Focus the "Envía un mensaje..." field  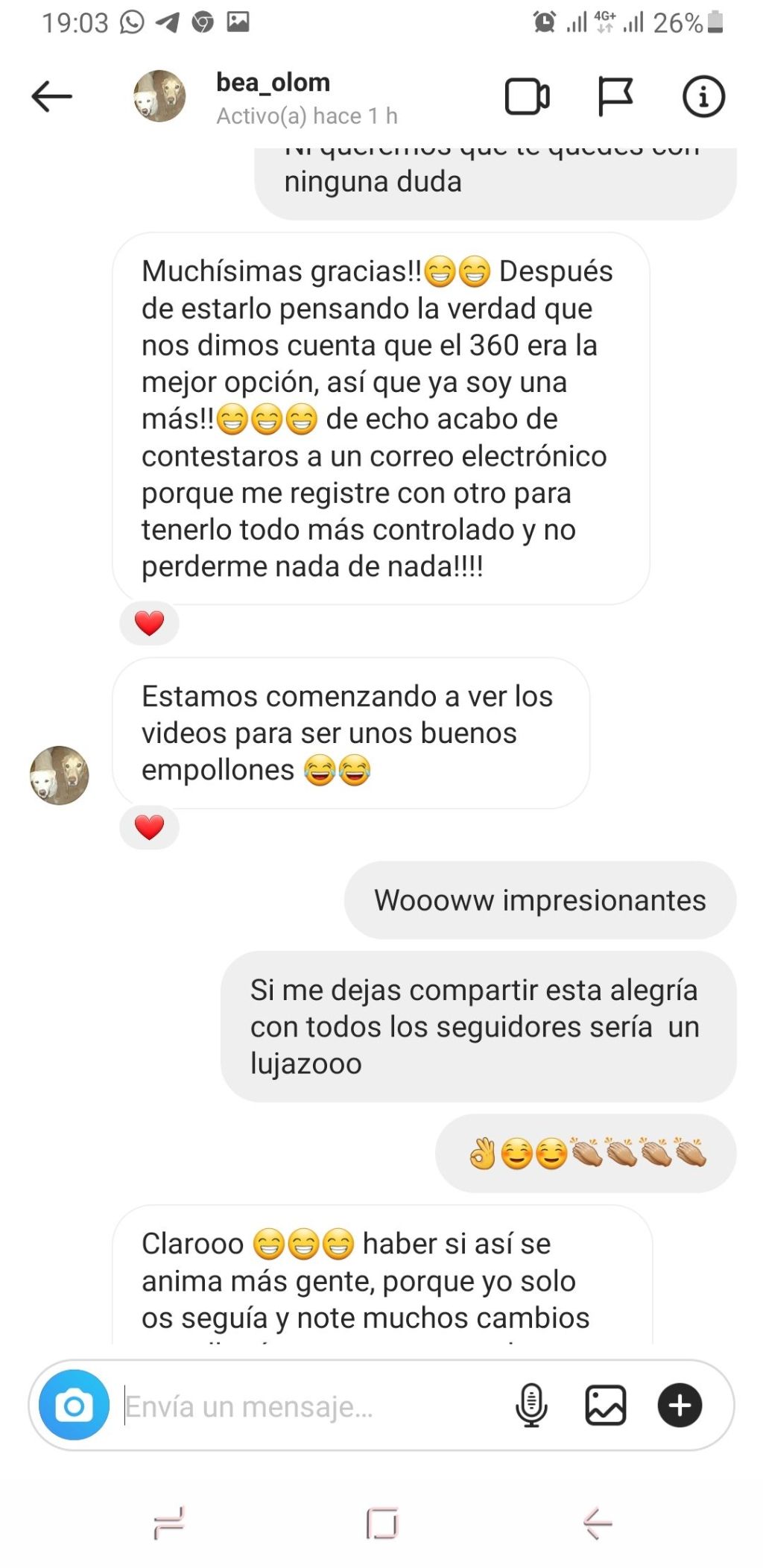(x=313, y=1406)
